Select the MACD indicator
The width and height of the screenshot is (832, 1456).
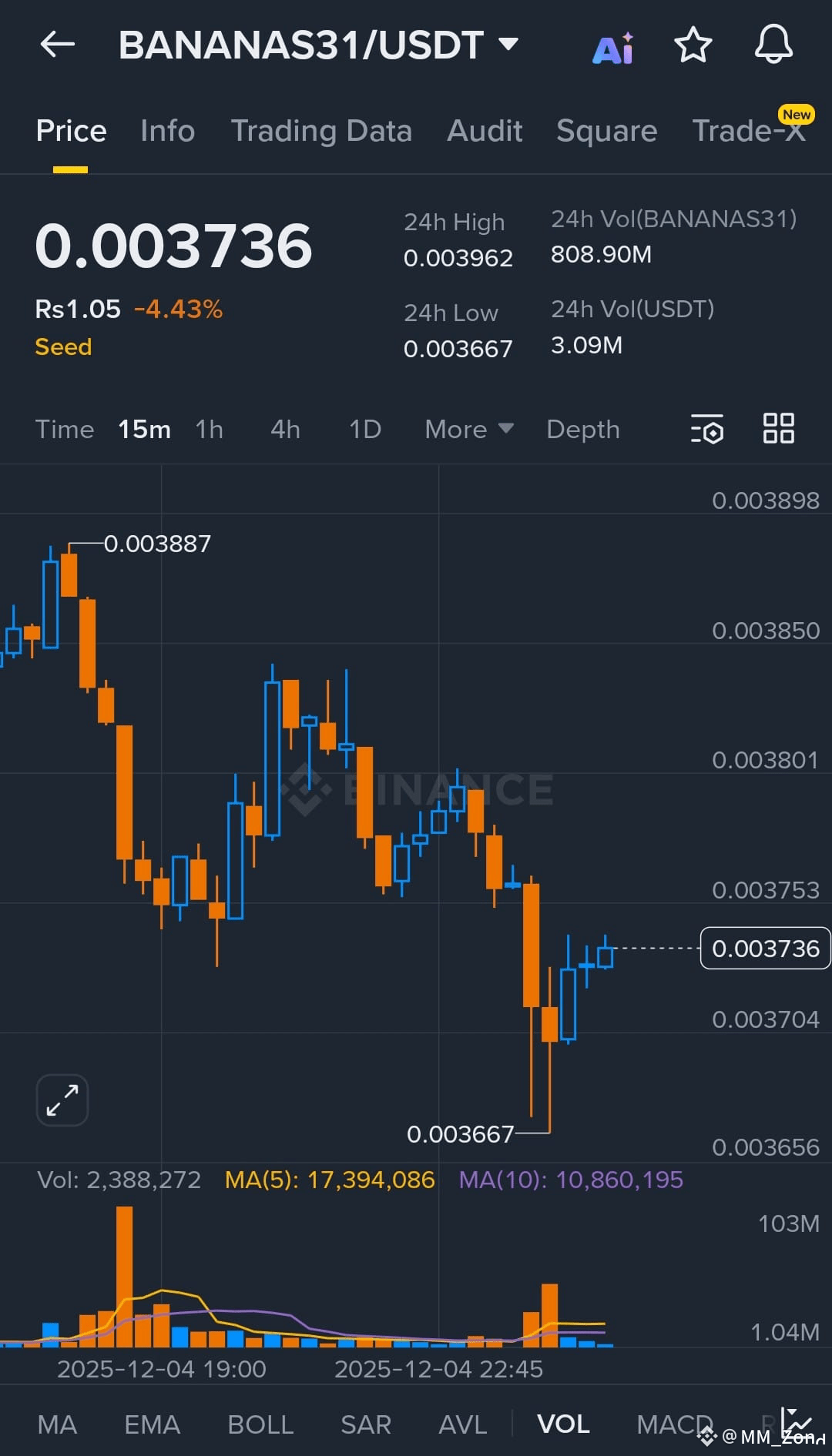click(675, 1424)
